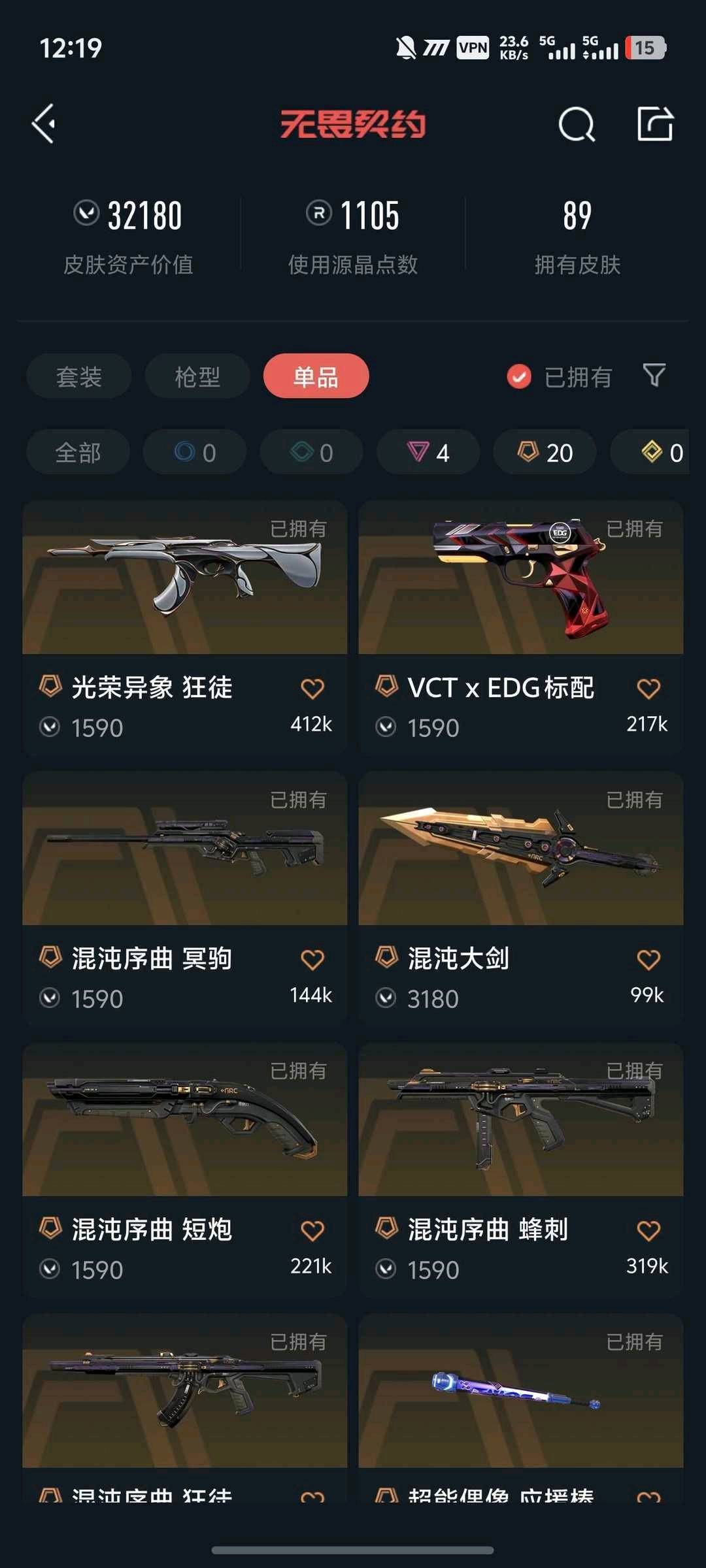Like the 光荣异象 狂徒 skin
This screenshot has height=1568, width=706.
[312, 688]
